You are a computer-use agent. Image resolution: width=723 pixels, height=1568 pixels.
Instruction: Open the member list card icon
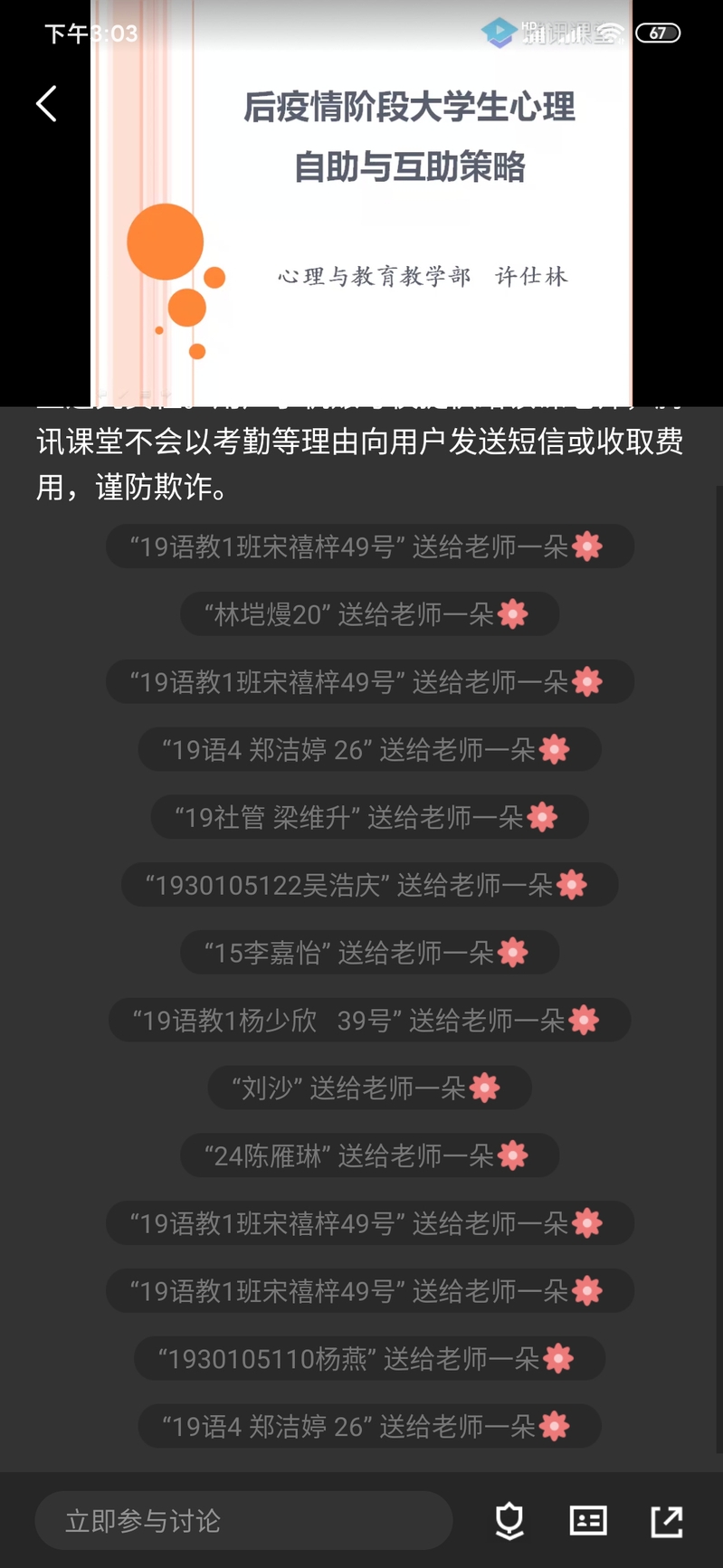click(588, 1521)
